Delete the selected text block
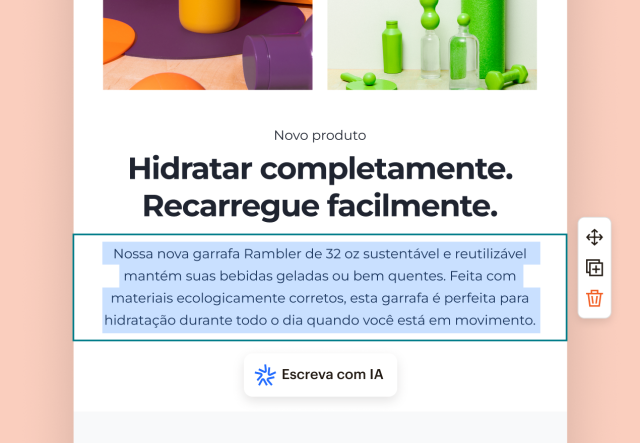 [x=594, y=298]
